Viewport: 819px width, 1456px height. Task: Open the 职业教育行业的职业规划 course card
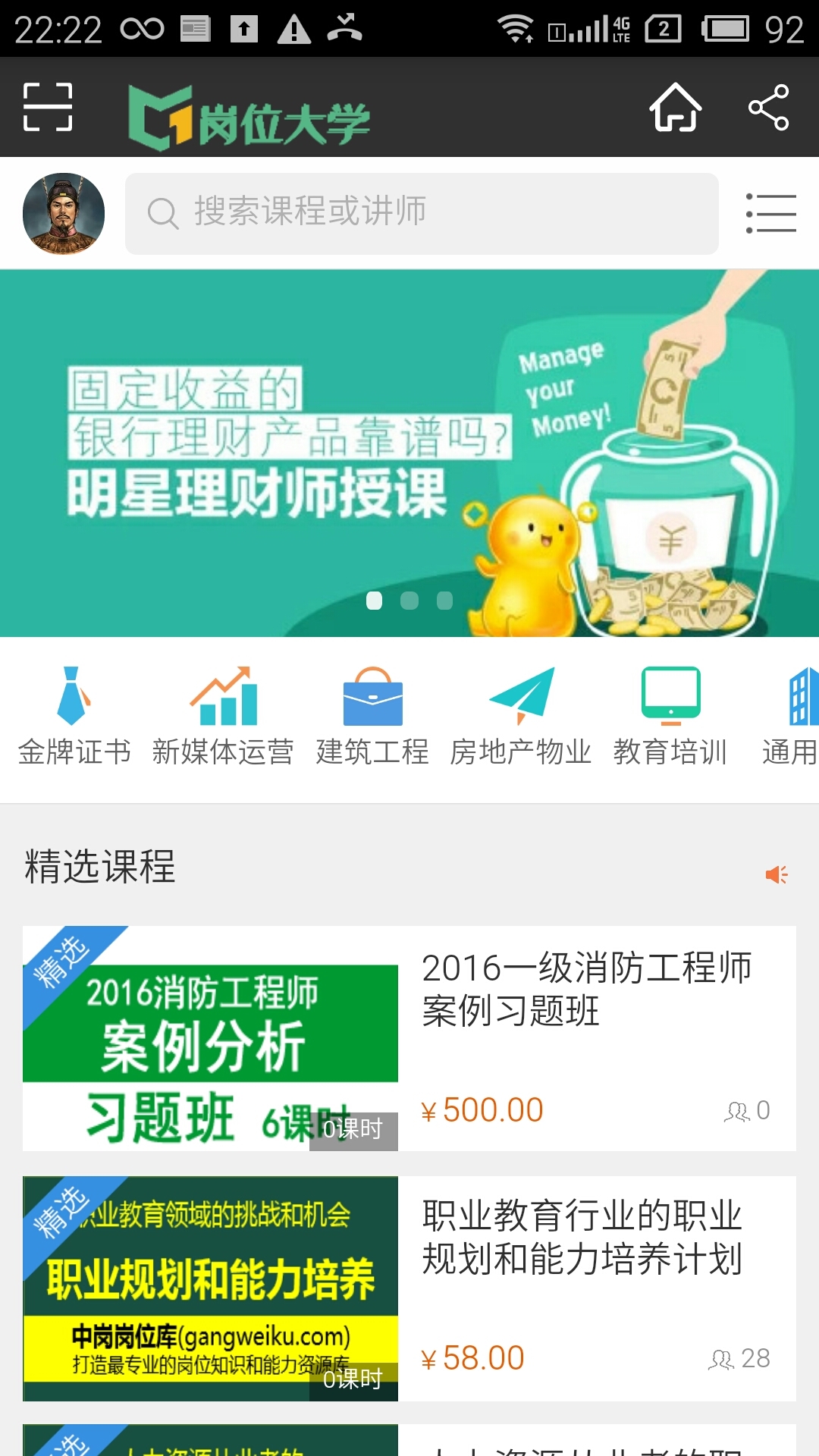click(x=409, y=1288)
